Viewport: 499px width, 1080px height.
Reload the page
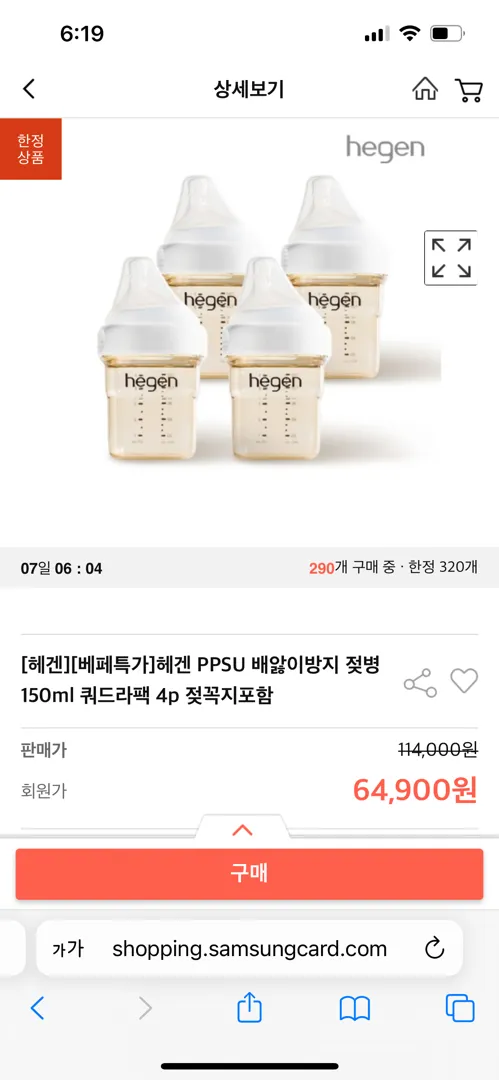pyautogui.click(x=435, y=949)
